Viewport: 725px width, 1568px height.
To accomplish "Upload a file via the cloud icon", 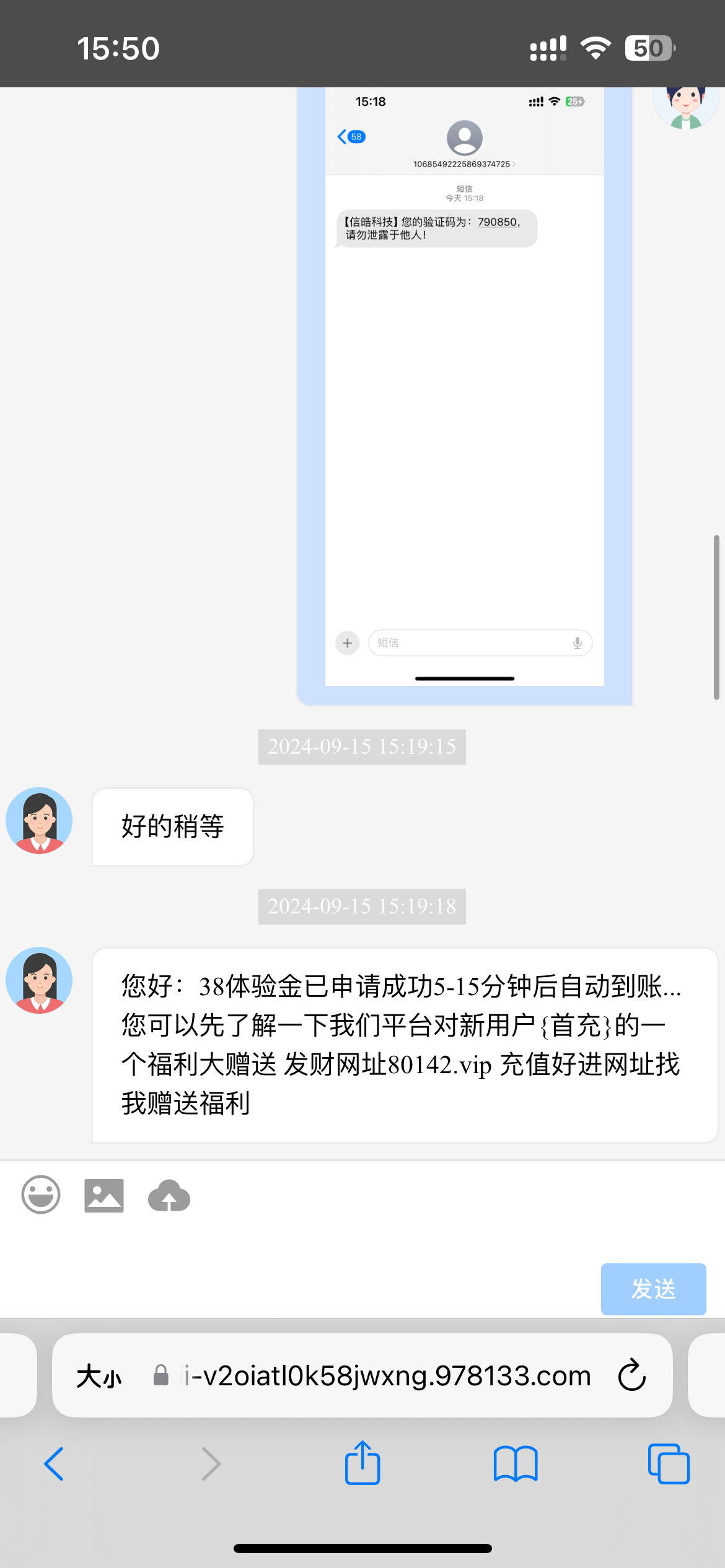I will pyautogui.click(x=169, y=1195).
